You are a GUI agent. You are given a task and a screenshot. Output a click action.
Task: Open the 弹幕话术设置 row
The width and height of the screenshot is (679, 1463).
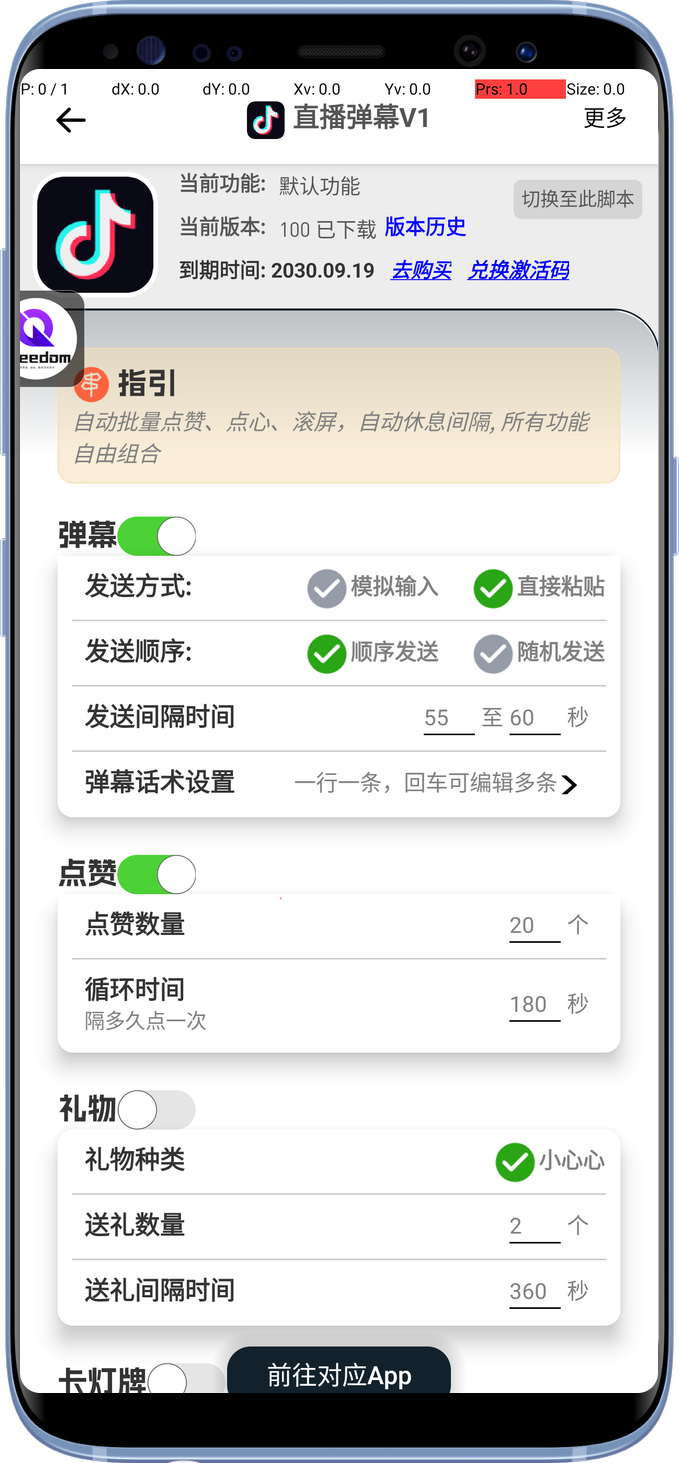340,783
